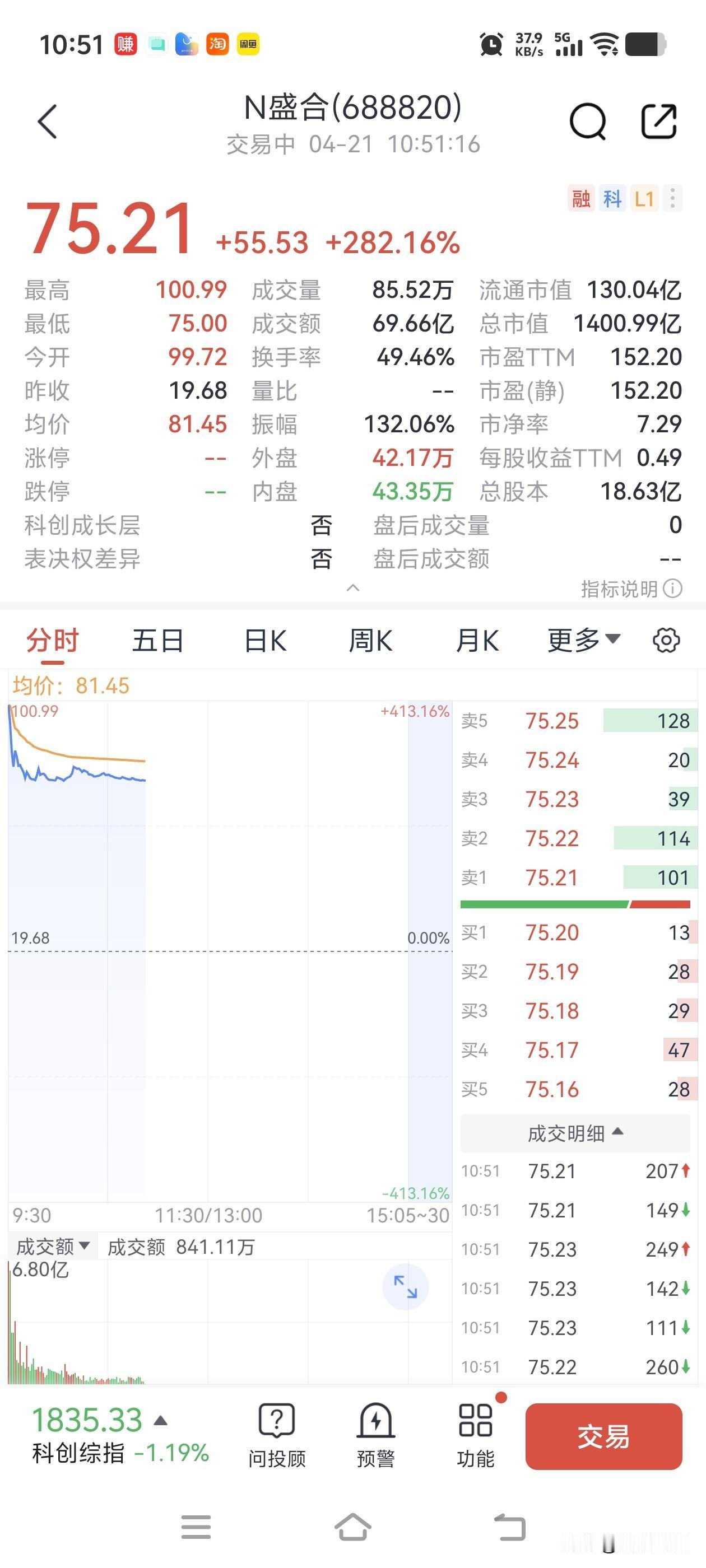Collapse the stock detail panel chevron
Image resolution: width=706 pixels, height=1568 pixels.
click(352, 588)
